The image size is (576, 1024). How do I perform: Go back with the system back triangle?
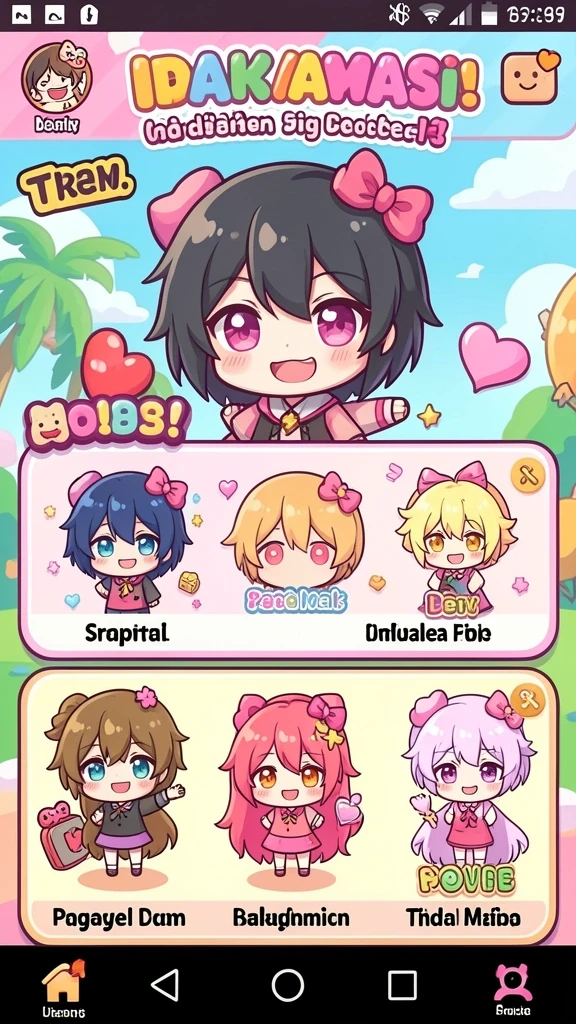(165, 984)
